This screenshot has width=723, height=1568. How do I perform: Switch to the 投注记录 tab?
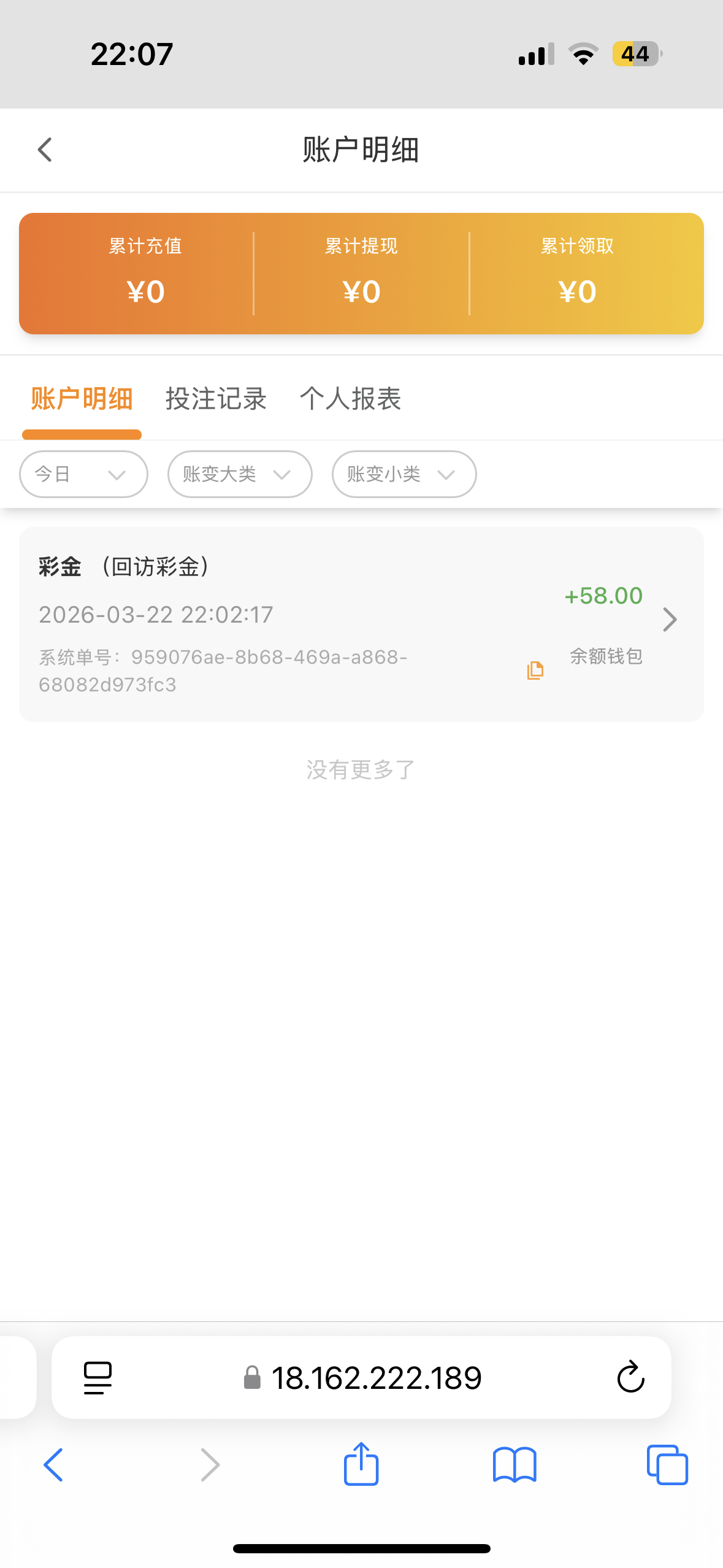tap(216, 399)
